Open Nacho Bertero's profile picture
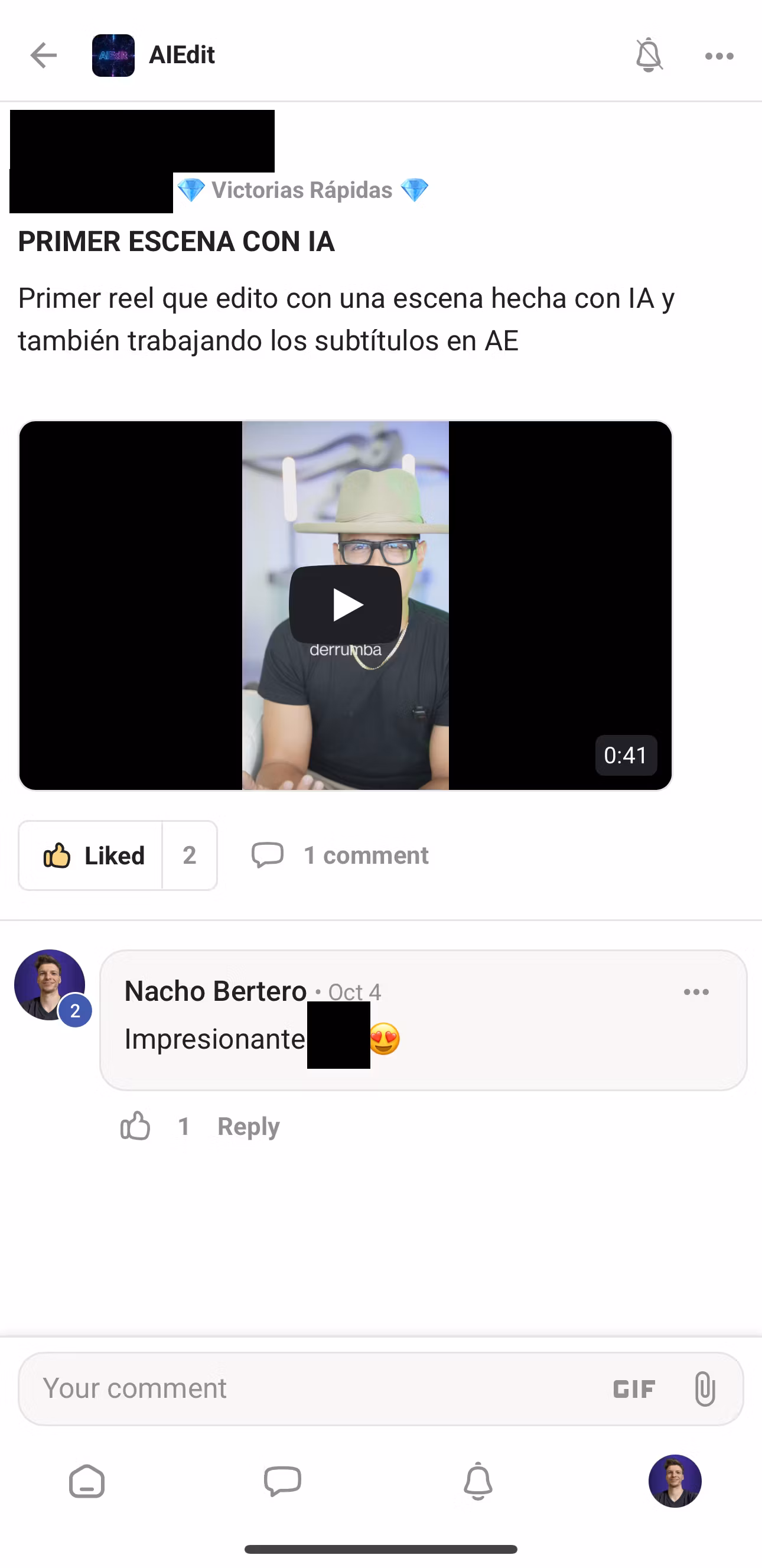762x1568 pixels. 49,984
